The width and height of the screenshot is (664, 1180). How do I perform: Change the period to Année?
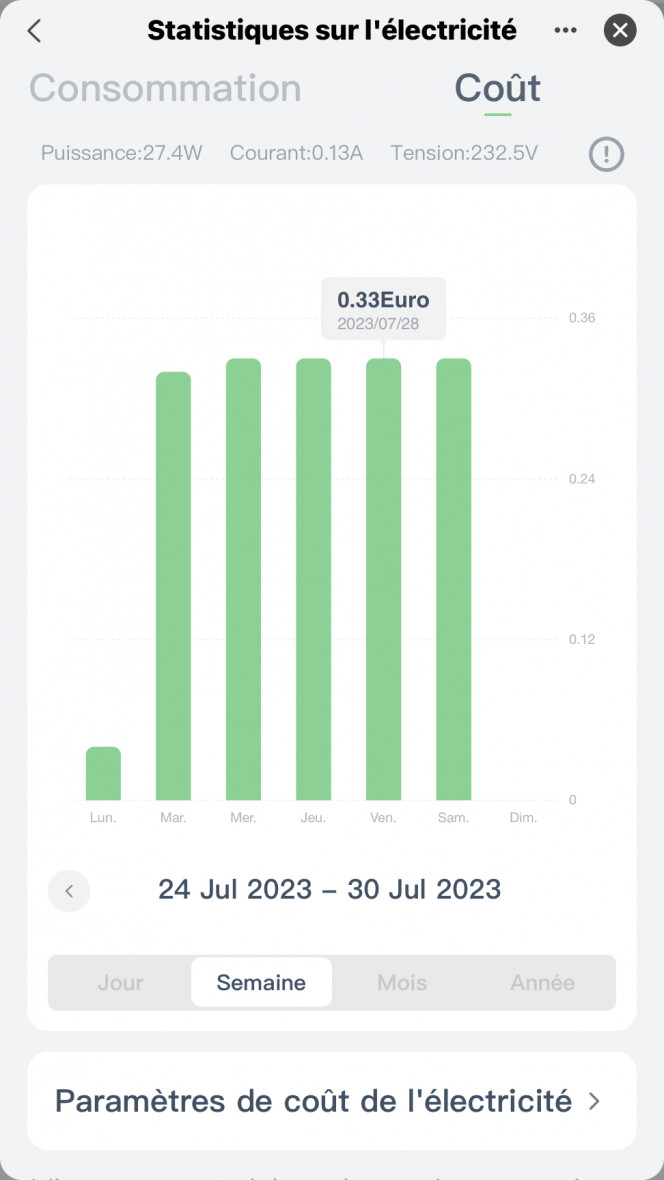543,982
